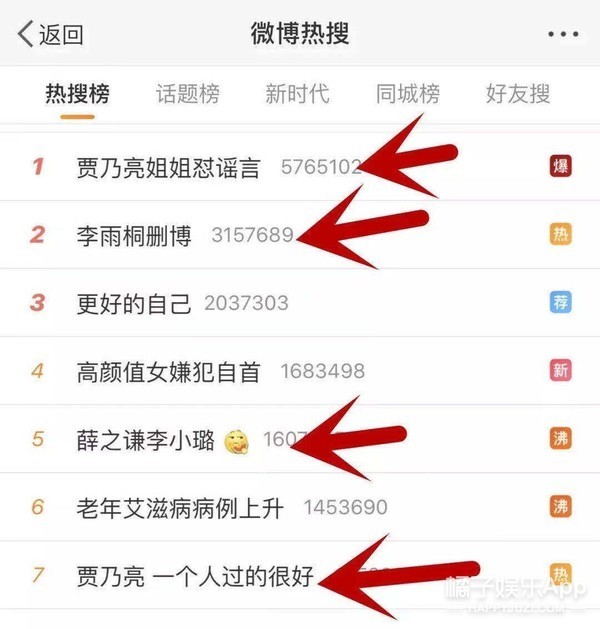Viewport: 600px width, 629px height.
Task: Open hot search 贾乃亮姐姐怼谣言
Action: (168, 167)
